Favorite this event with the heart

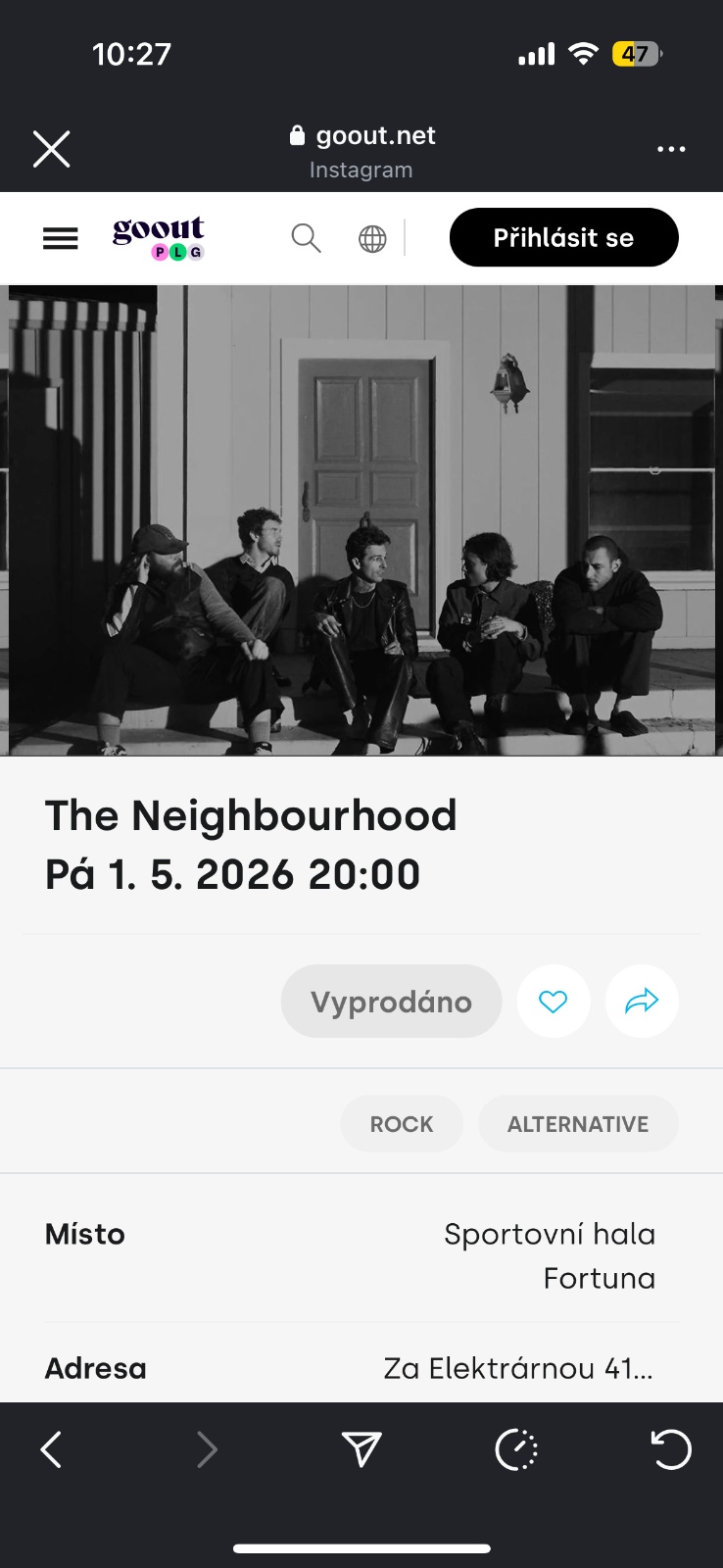pos(554,1002)
